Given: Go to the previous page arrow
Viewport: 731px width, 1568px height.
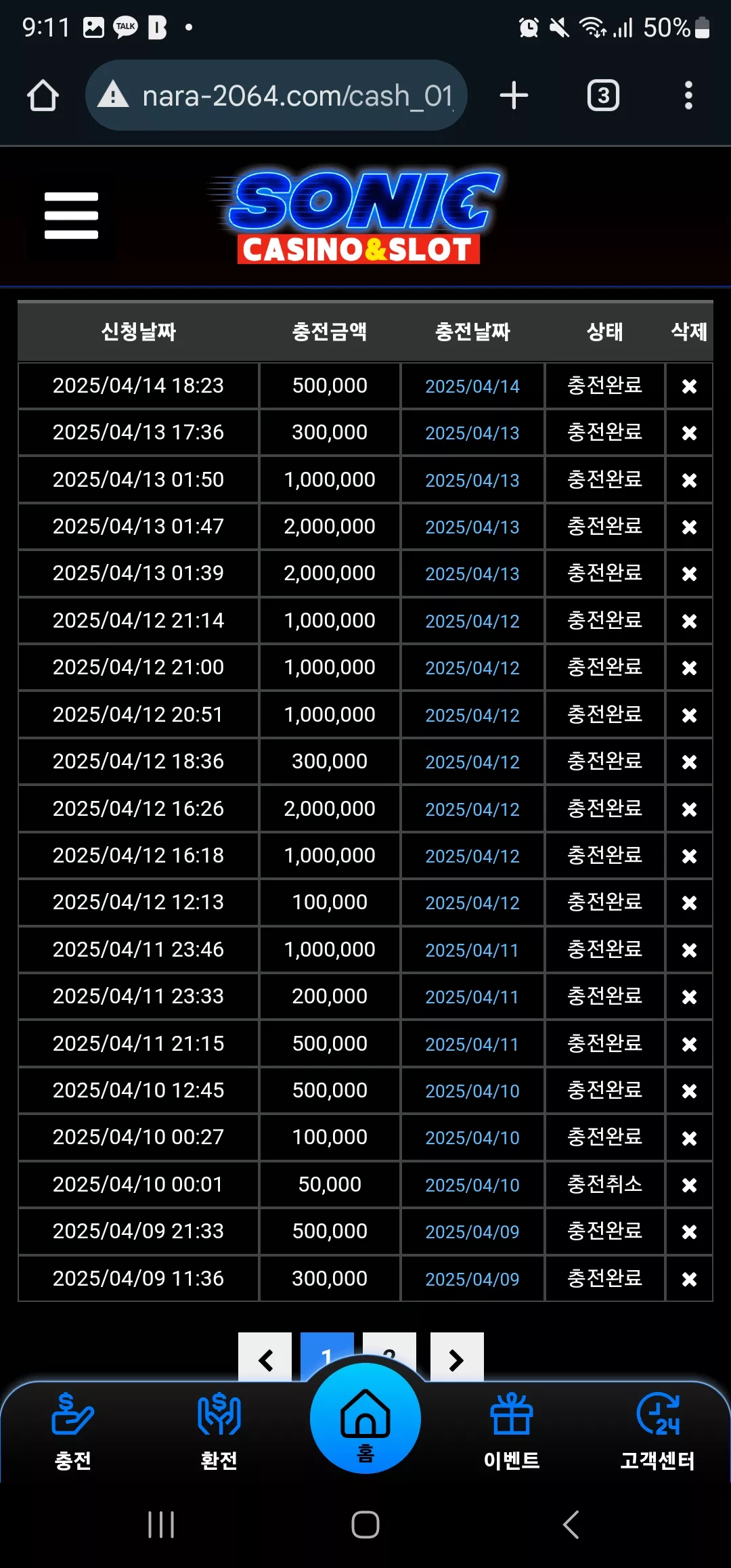Looking at the screenshot, I should [x=265, y=1358].
